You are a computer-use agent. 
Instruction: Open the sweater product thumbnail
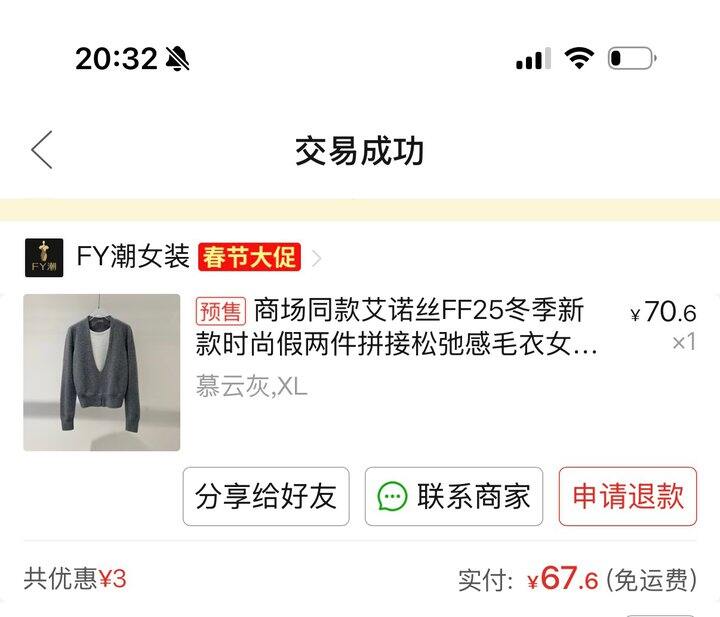click(102, 372)
